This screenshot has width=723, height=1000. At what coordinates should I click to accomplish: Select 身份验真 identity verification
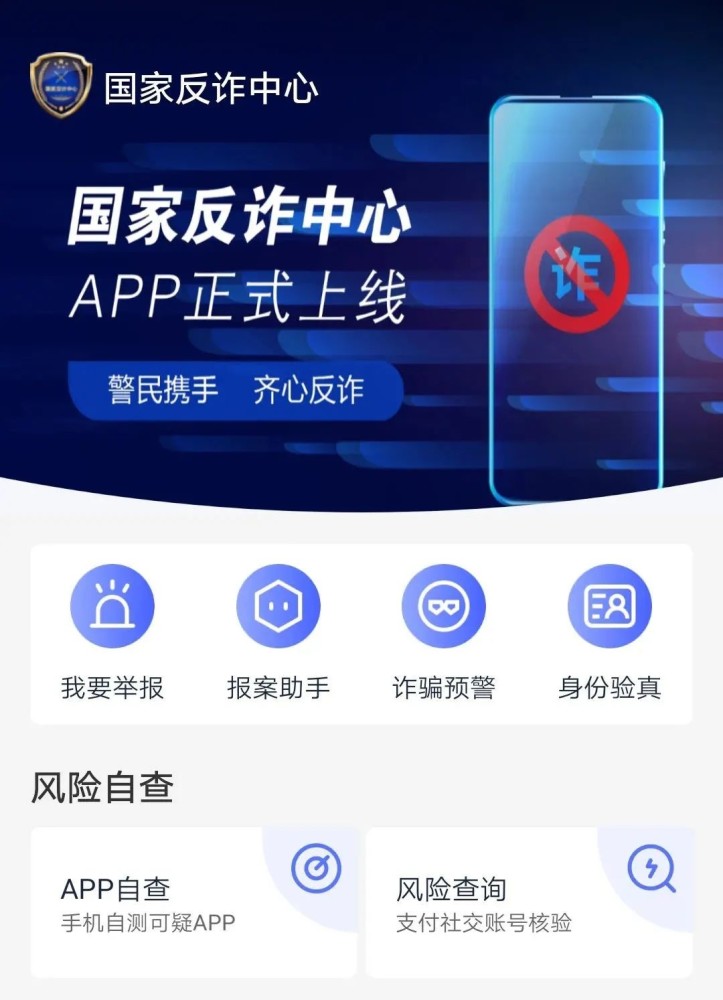pos(609,632)
